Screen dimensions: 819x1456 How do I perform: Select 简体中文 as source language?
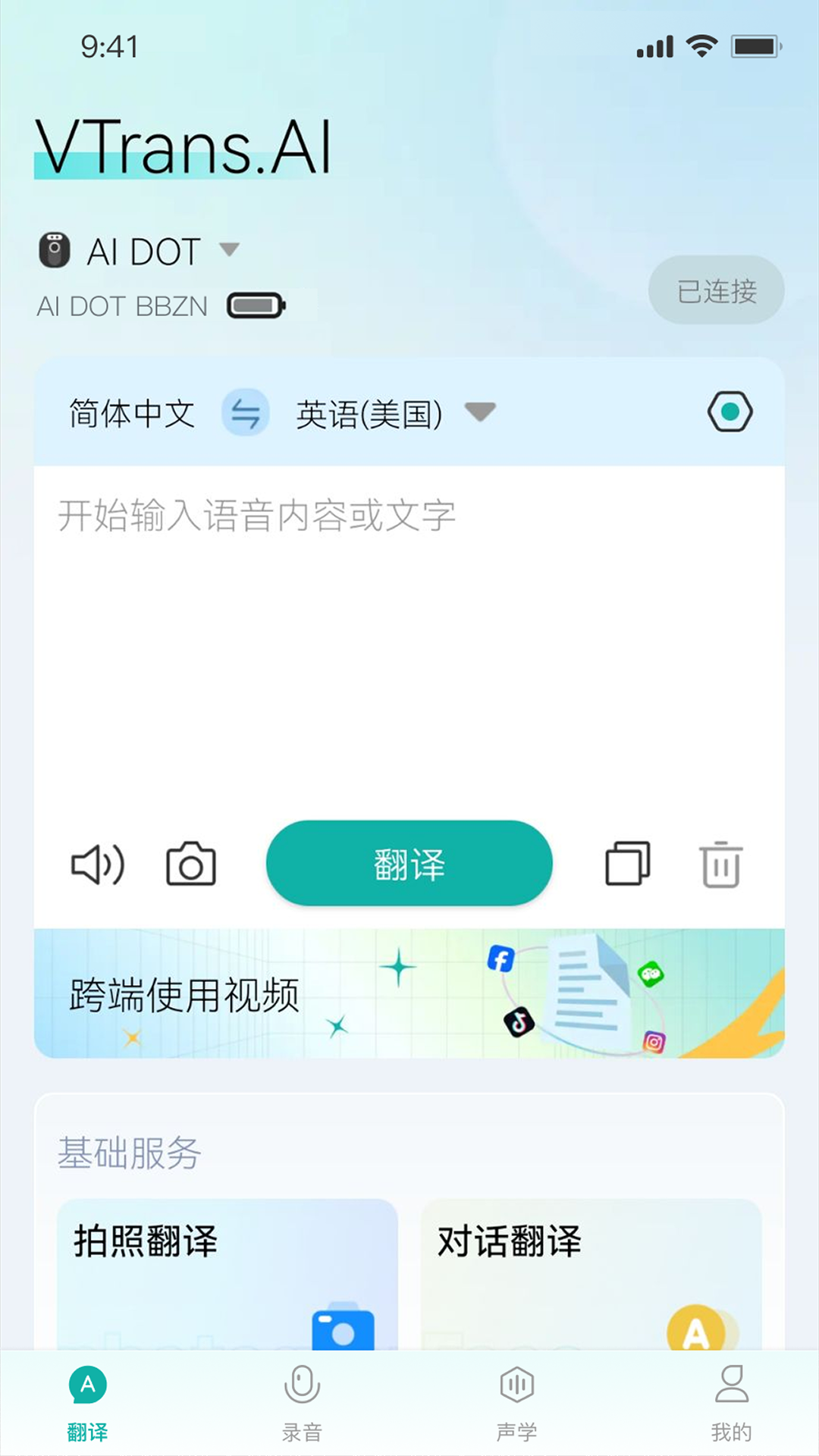[x=130, y=412]
